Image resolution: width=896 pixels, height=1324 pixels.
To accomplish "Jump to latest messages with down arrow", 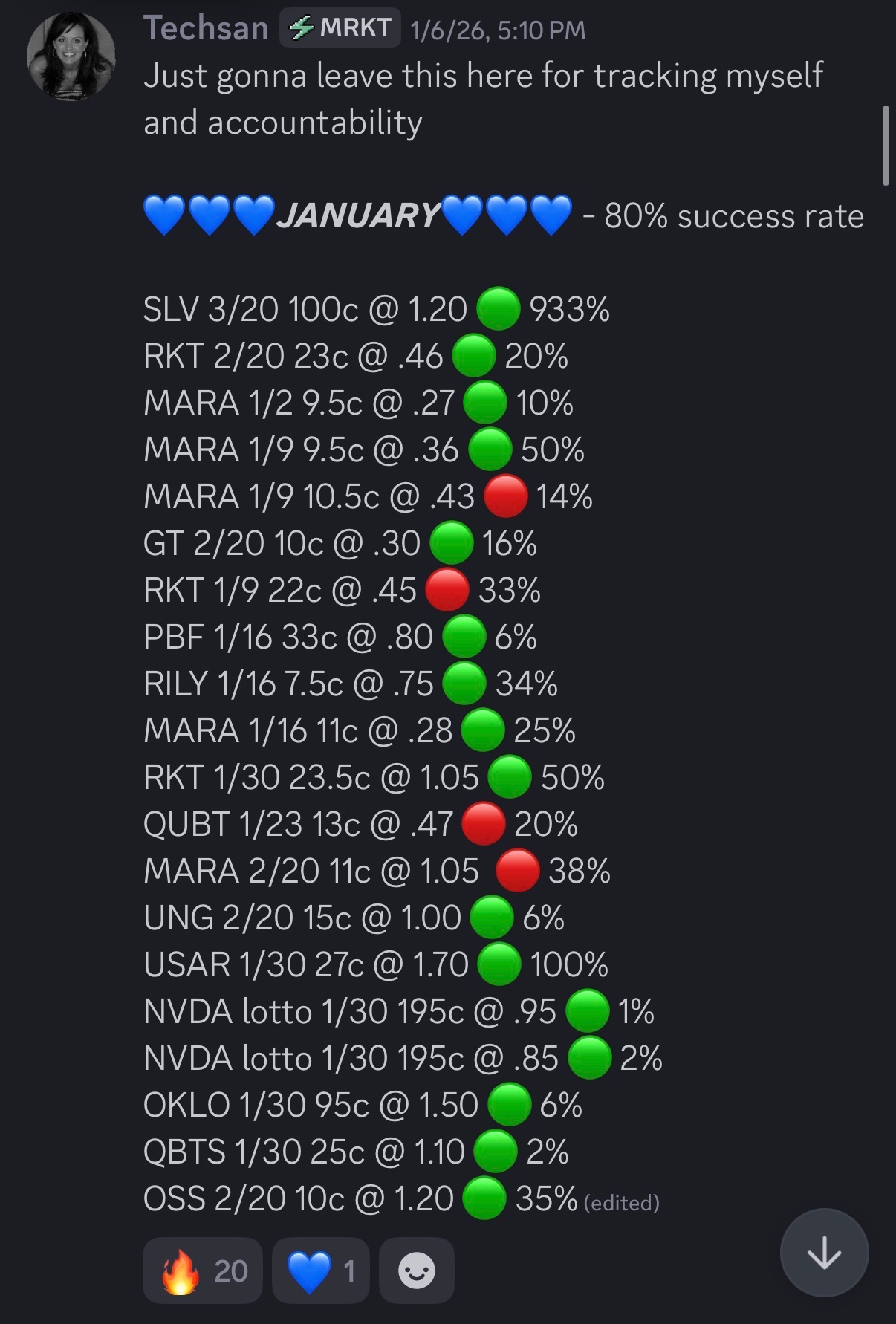I will (824, 1253).
